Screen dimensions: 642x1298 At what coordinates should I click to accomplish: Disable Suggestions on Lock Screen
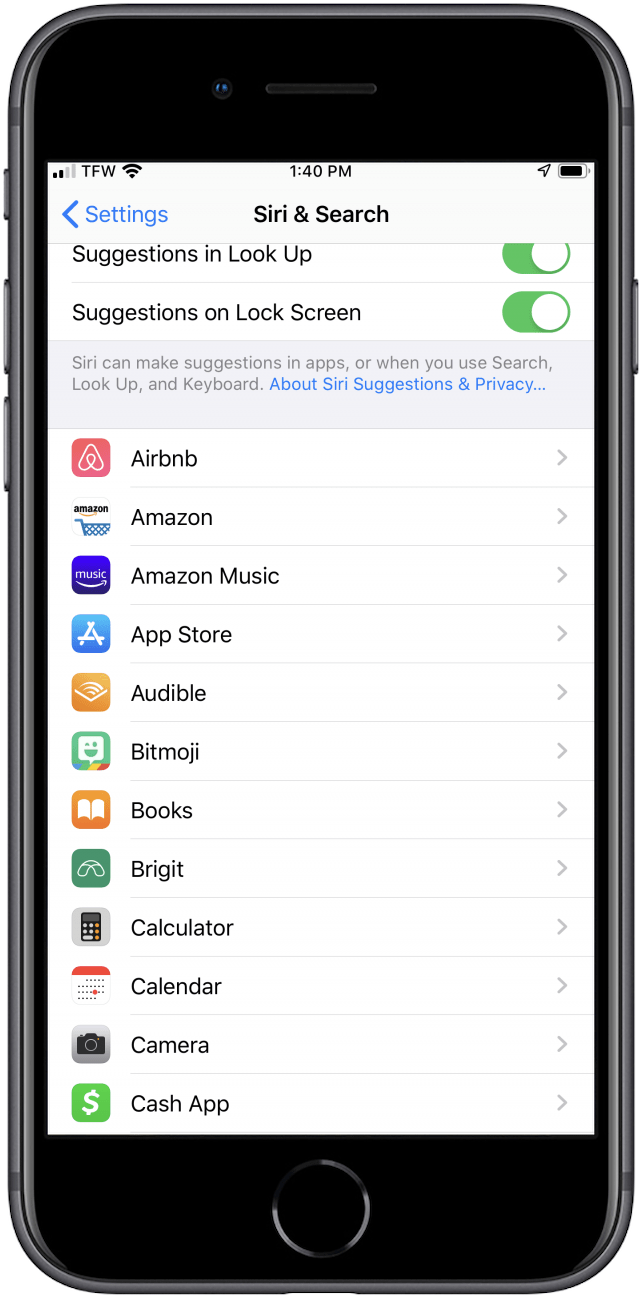point(535,312)
